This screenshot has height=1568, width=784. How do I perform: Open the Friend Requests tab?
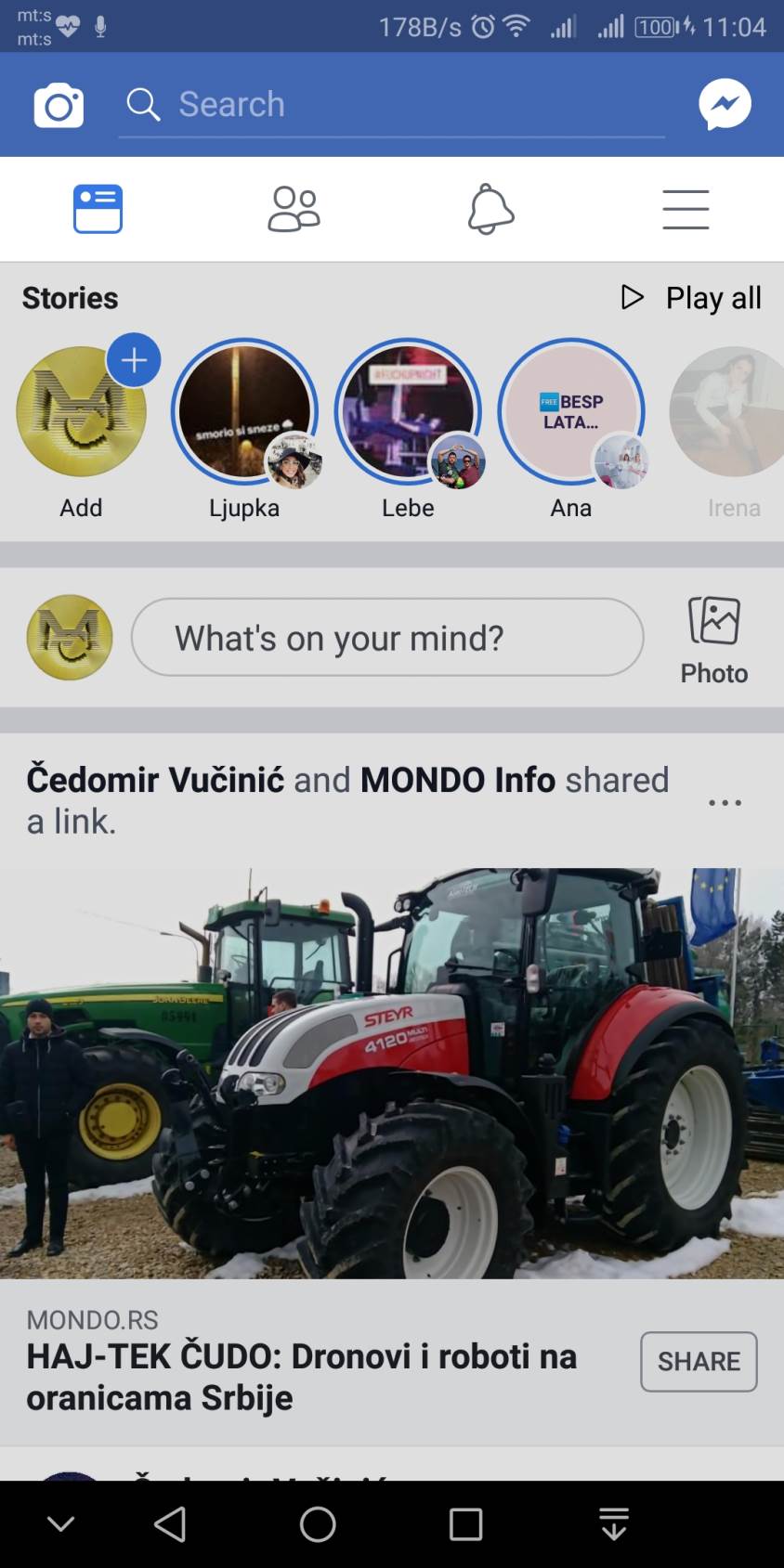point(294,208)
